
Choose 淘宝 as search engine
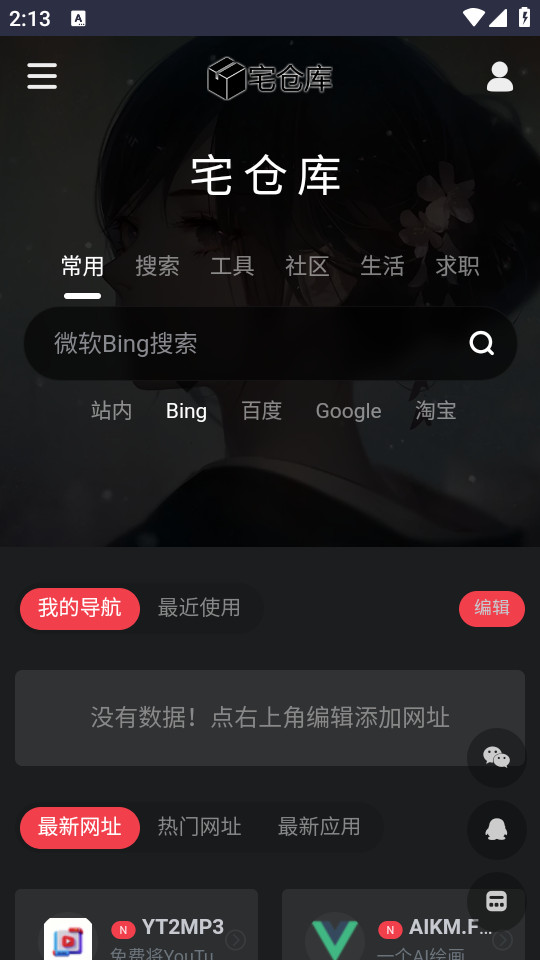(x=436, y=411)
